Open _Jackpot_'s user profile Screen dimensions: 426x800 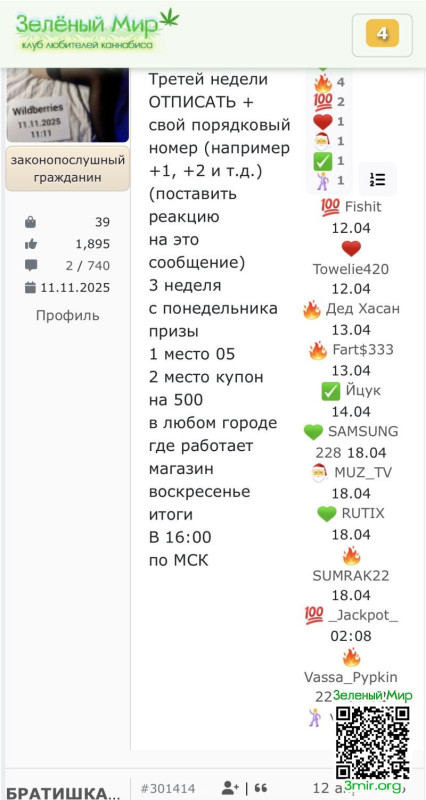(x=363, y=616)
